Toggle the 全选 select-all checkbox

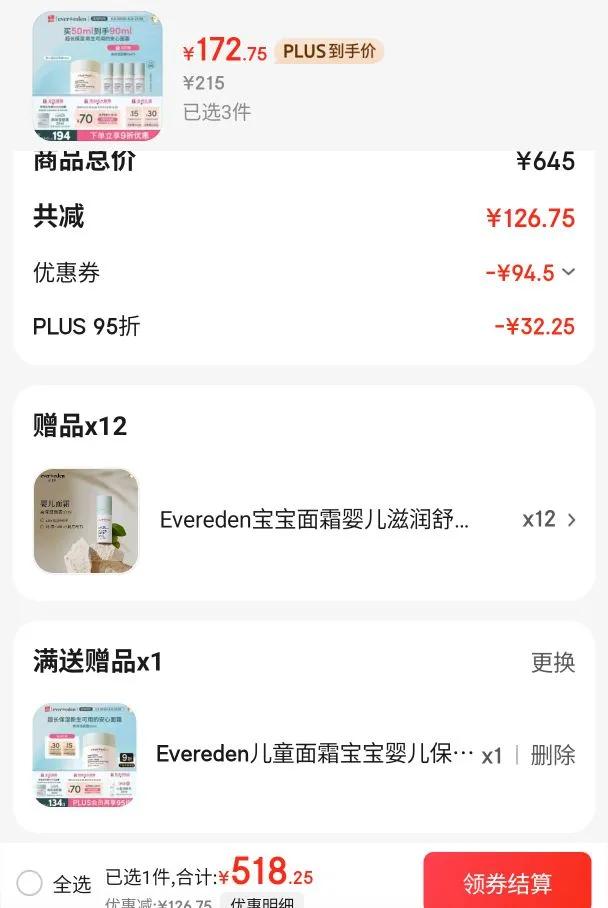30,884
